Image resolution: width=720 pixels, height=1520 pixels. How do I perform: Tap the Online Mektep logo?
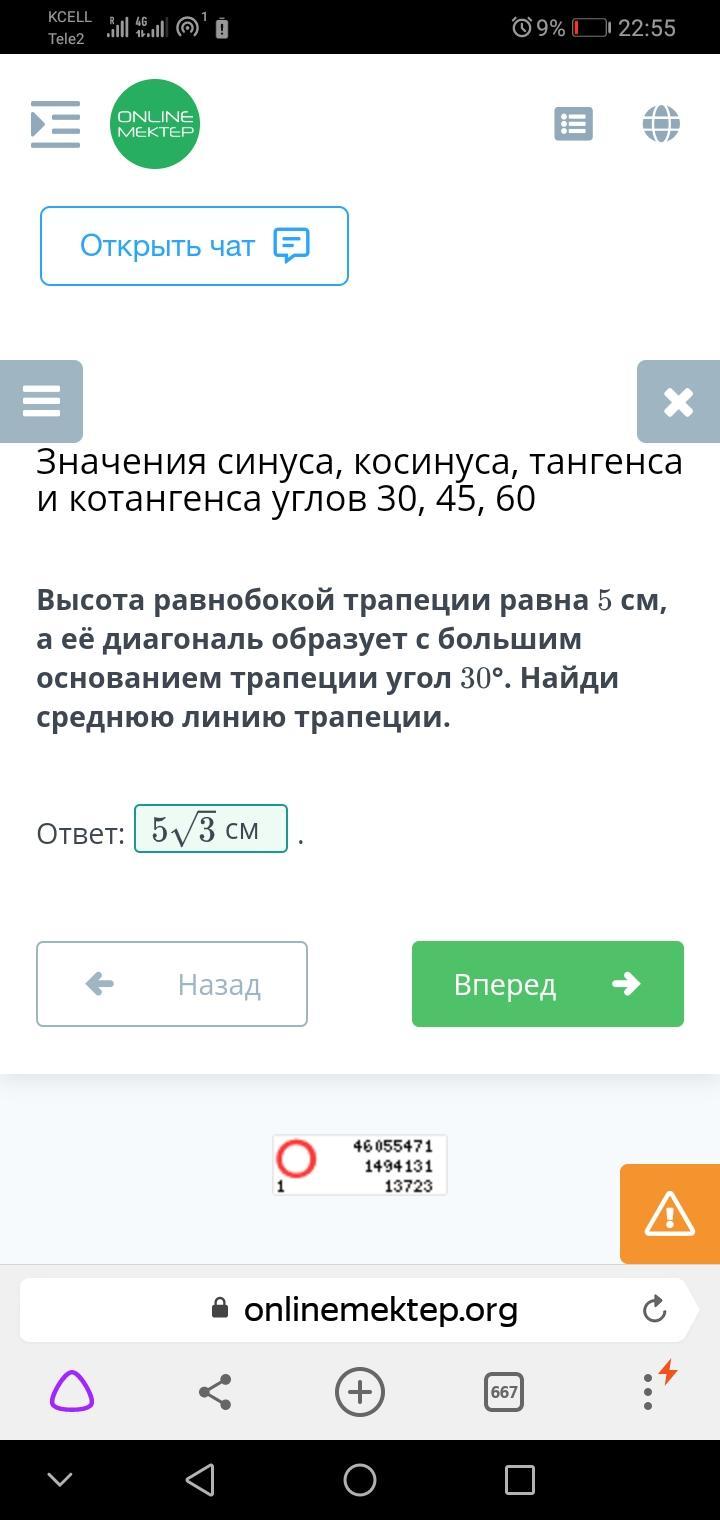tap(155, 124)
